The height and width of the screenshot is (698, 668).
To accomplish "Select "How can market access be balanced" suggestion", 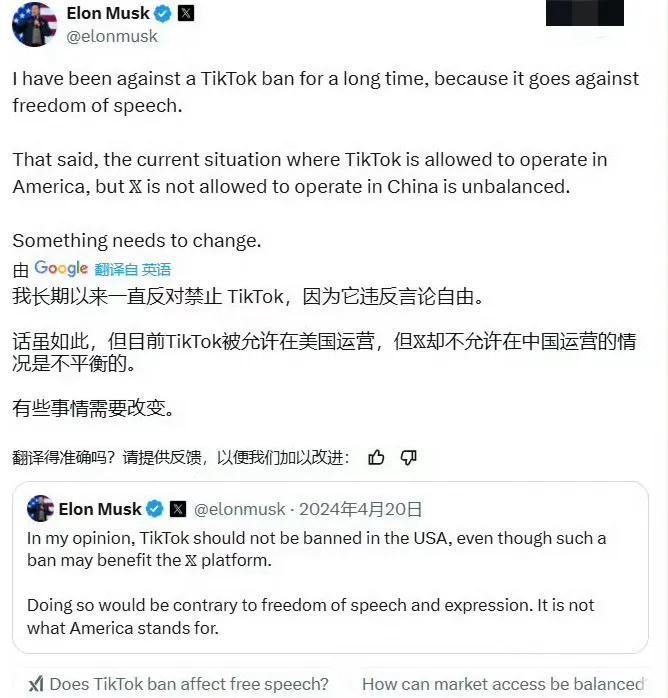I will click(x=505, y=684).
